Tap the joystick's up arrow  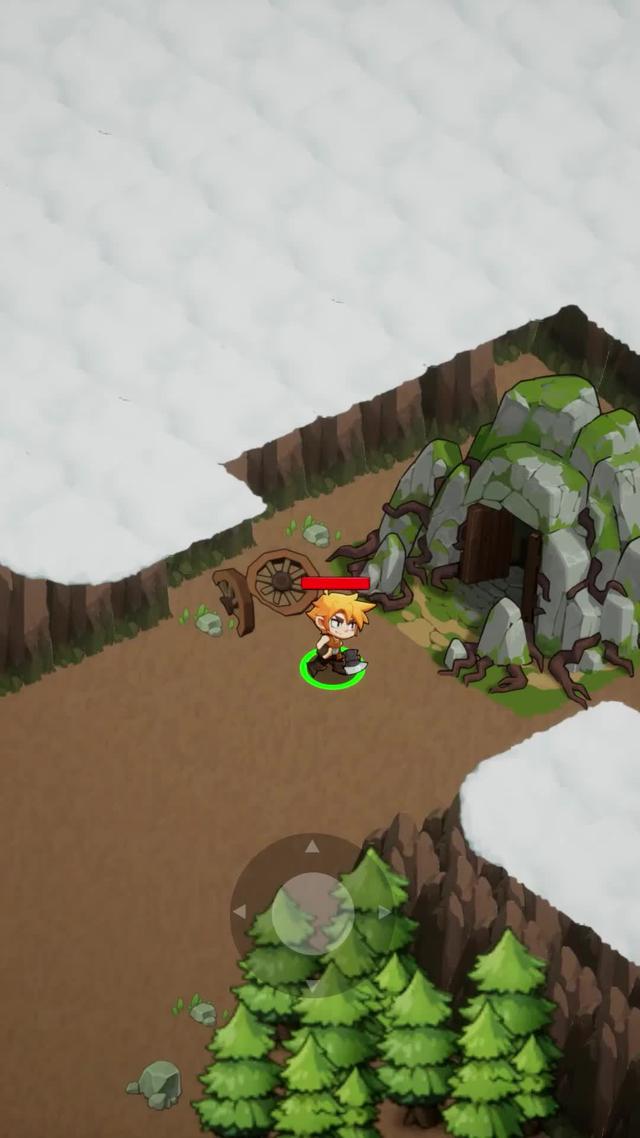tap(312, 847)
